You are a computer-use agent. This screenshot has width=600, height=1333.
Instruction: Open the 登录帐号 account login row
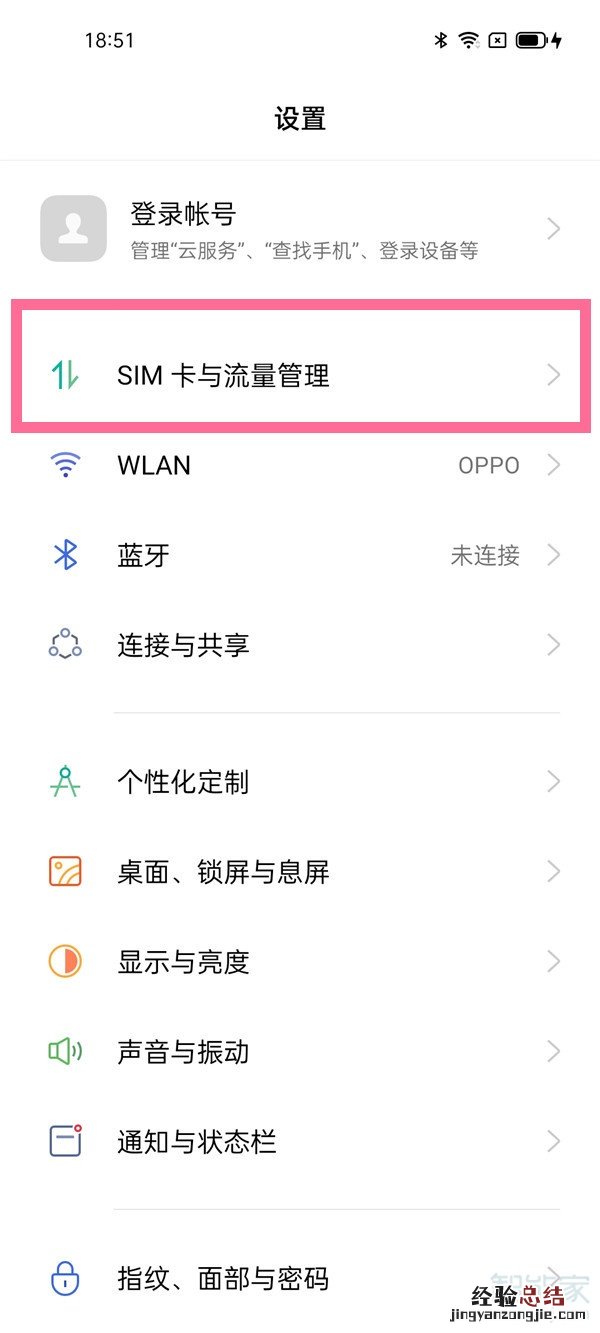[x=300, y=229]
